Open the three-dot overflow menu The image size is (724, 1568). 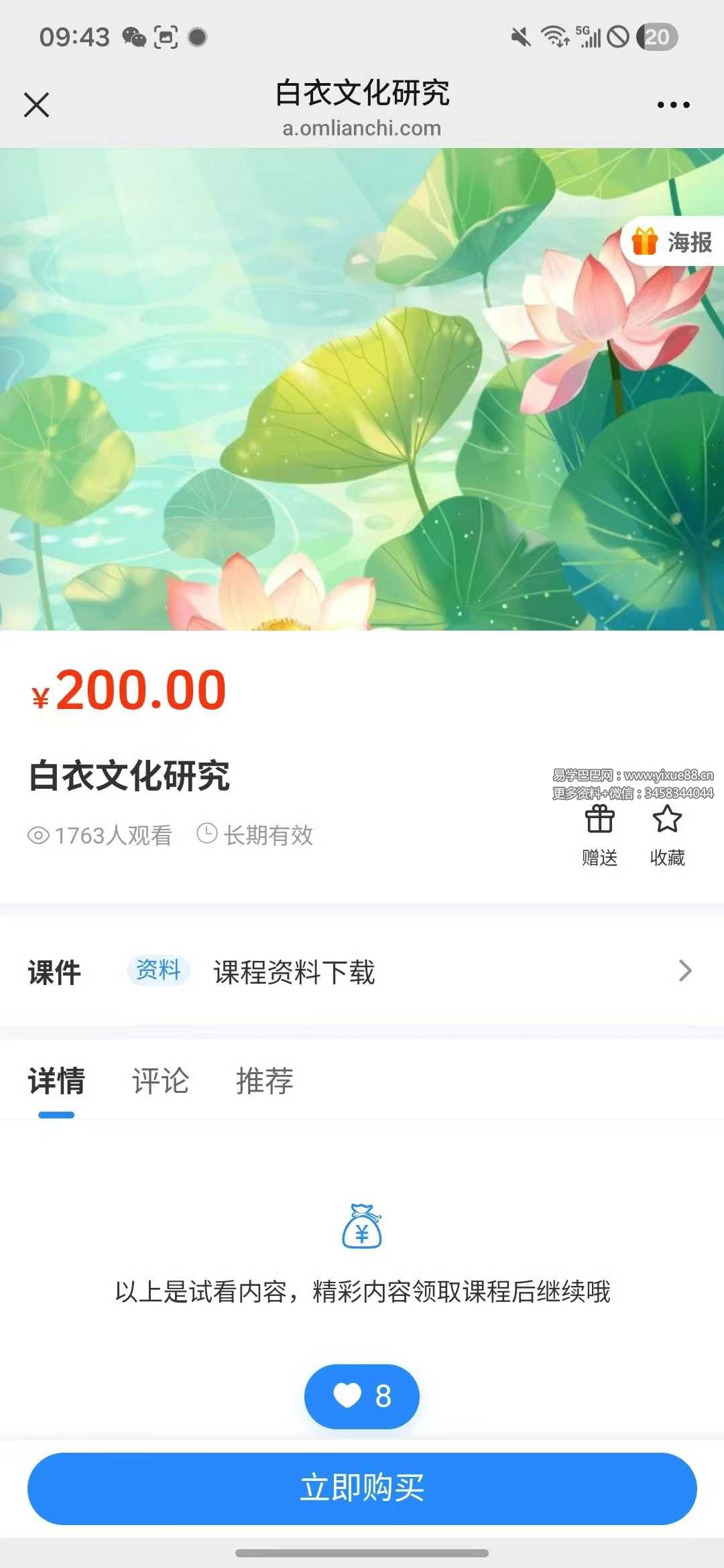(x=673, y=105)
